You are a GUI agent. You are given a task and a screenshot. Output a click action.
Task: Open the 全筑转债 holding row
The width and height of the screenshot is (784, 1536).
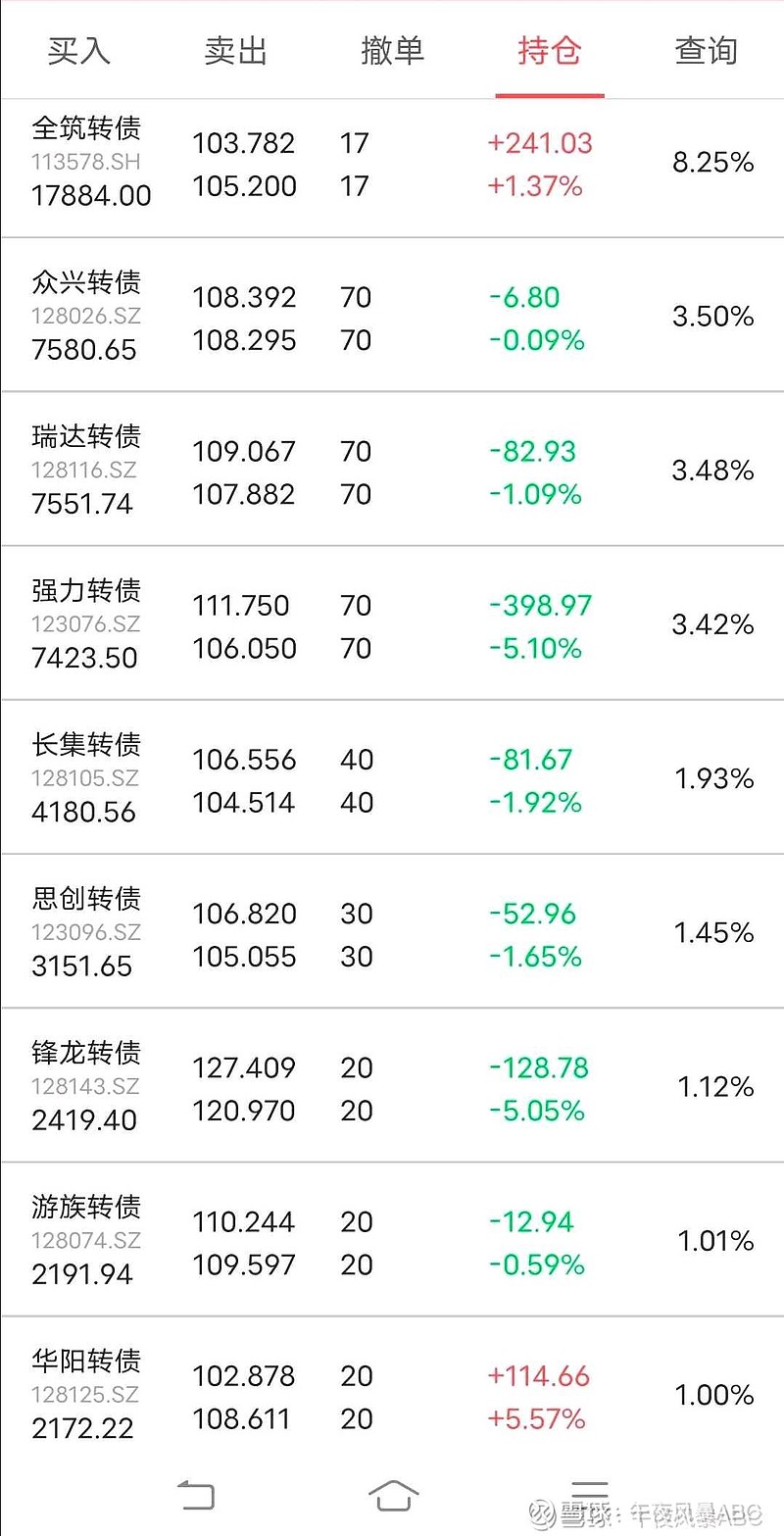(x=392, y=168)
